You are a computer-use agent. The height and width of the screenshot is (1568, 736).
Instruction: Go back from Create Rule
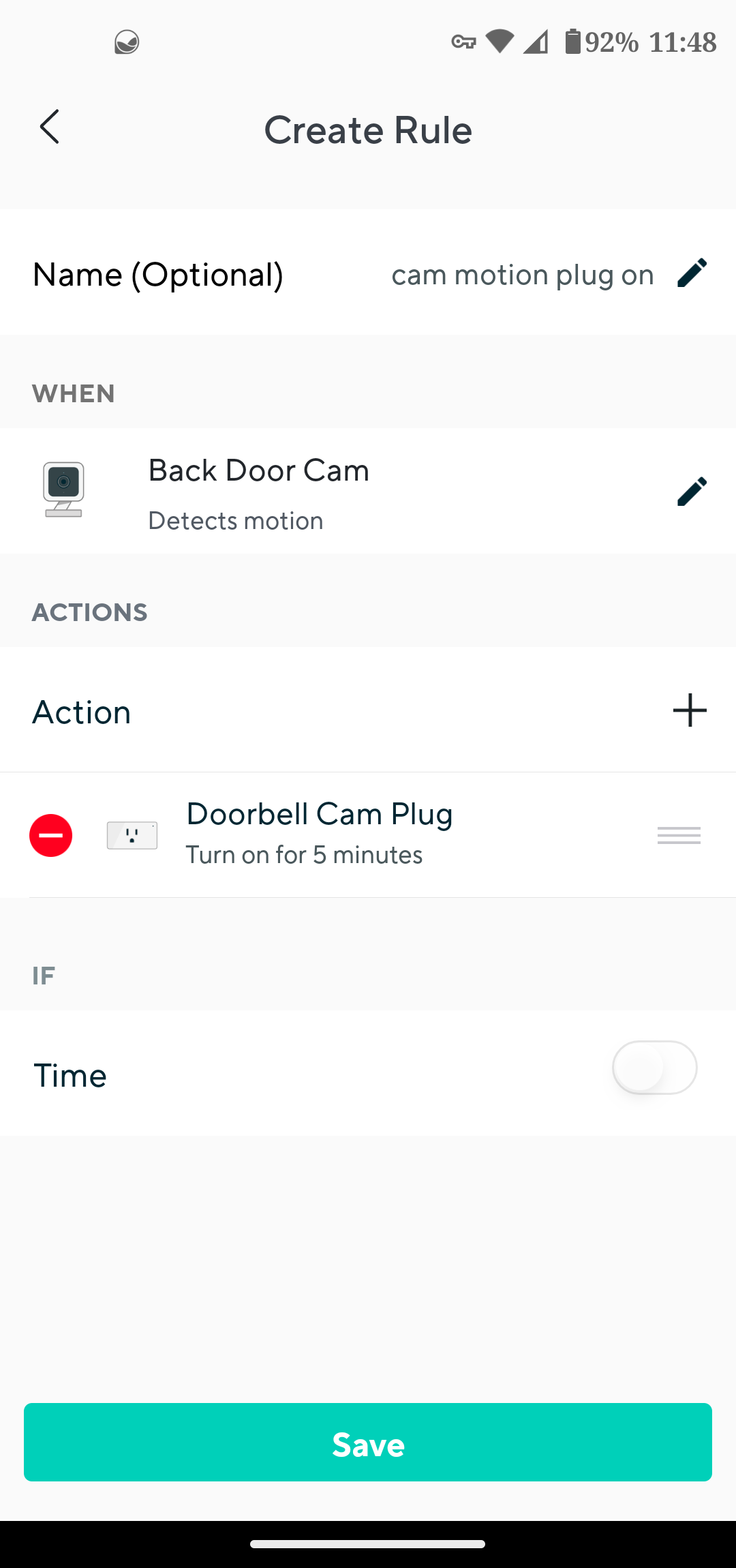[x=50, y=127]
